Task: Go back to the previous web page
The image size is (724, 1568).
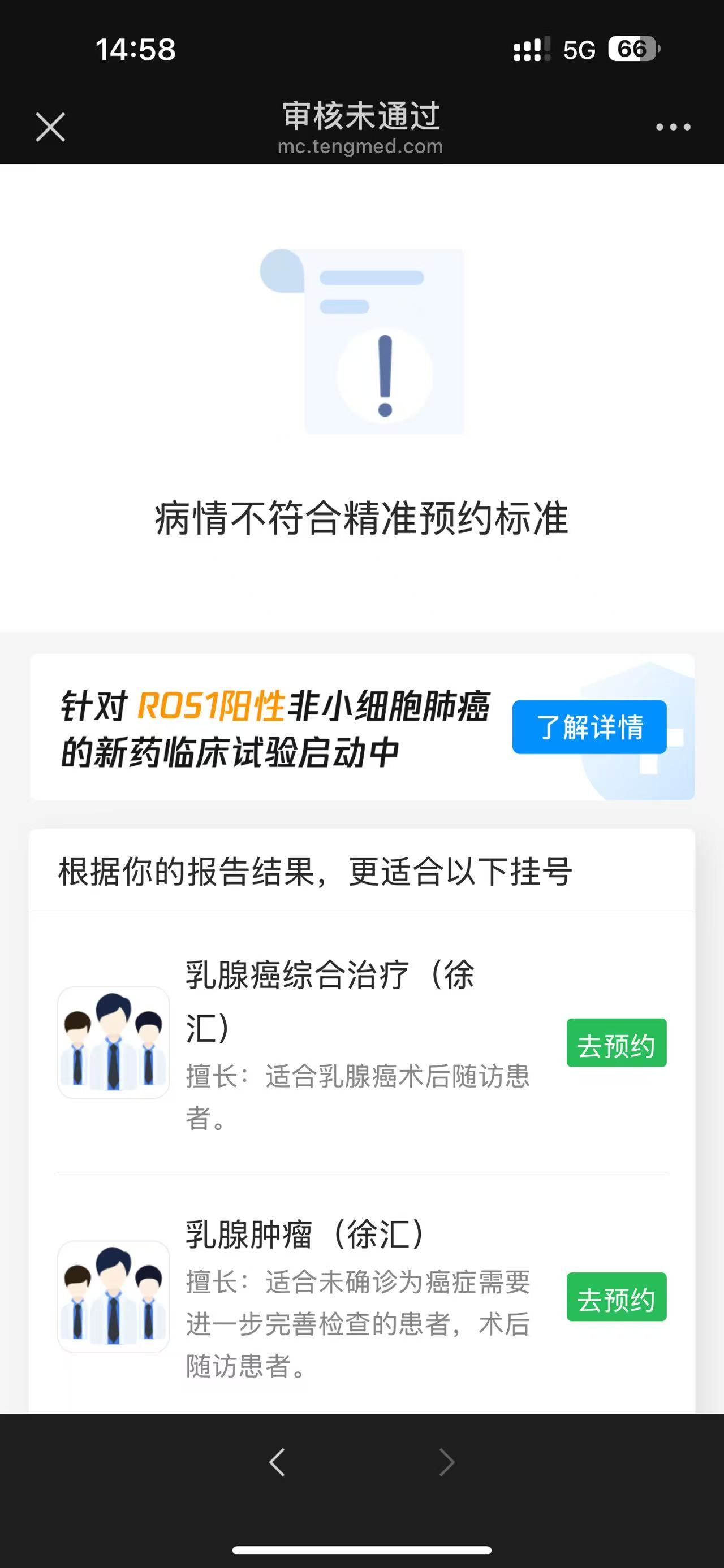Action: tap(278, 1463)
